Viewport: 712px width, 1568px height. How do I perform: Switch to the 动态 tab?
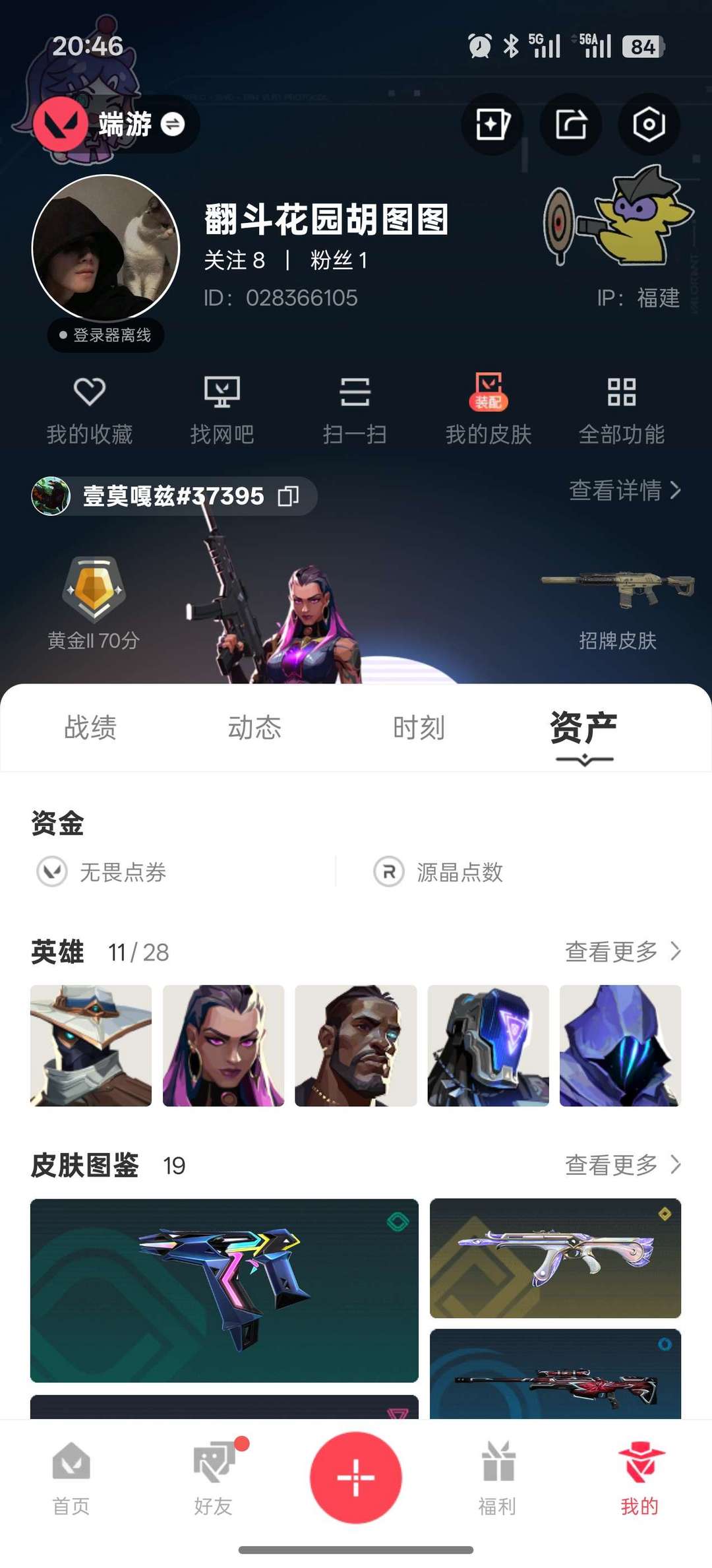point(256,728)
